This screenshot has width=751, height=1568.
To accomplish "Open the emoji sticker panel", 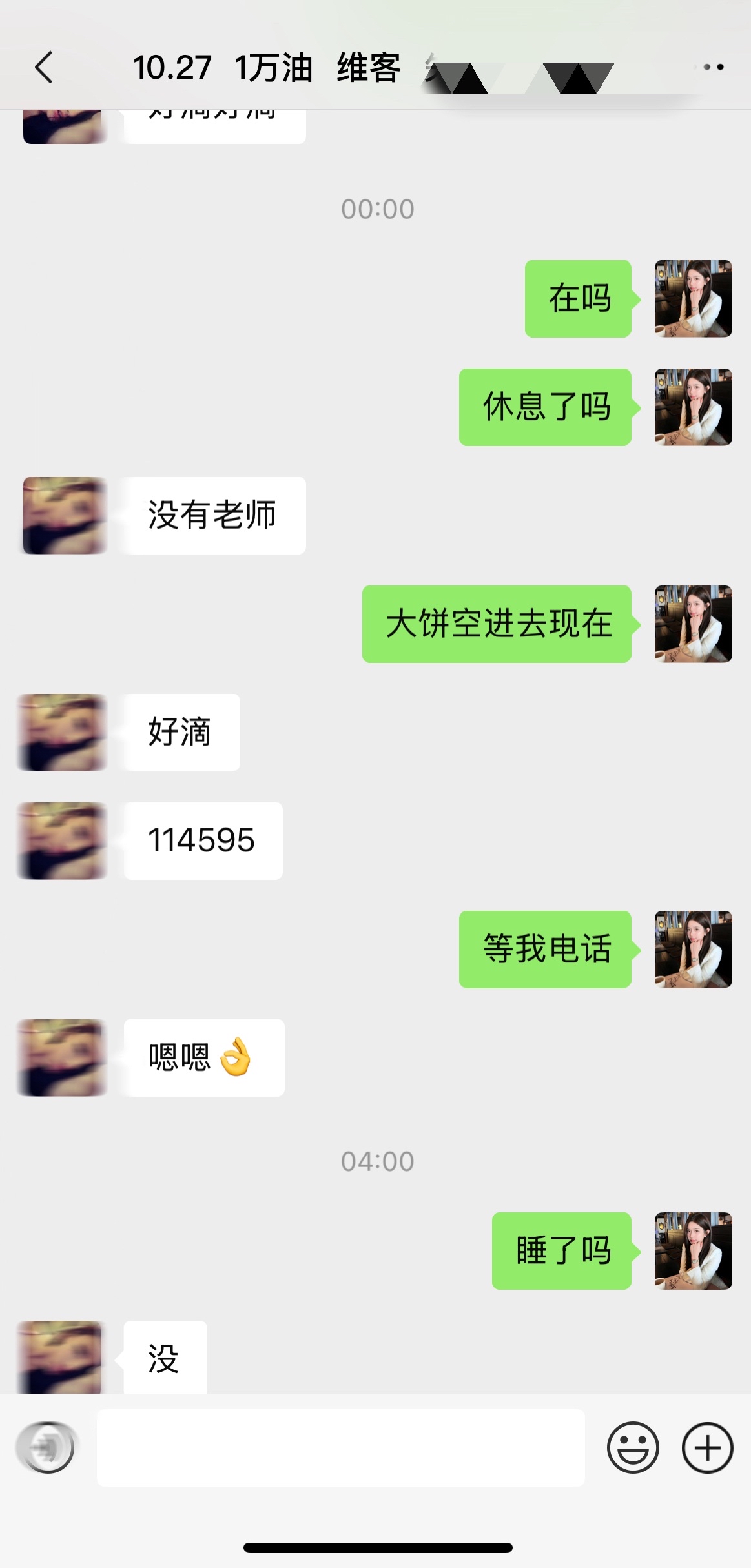I will point(633,1448).
